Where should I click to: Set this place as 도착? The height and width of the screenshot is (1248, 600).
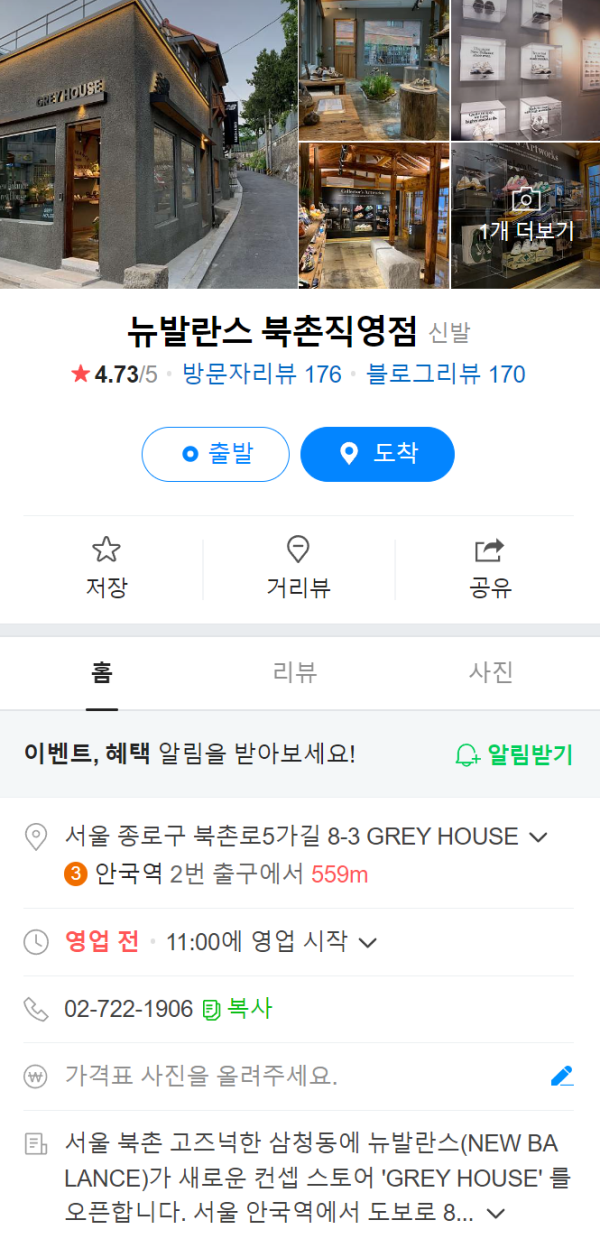[377, 454]
